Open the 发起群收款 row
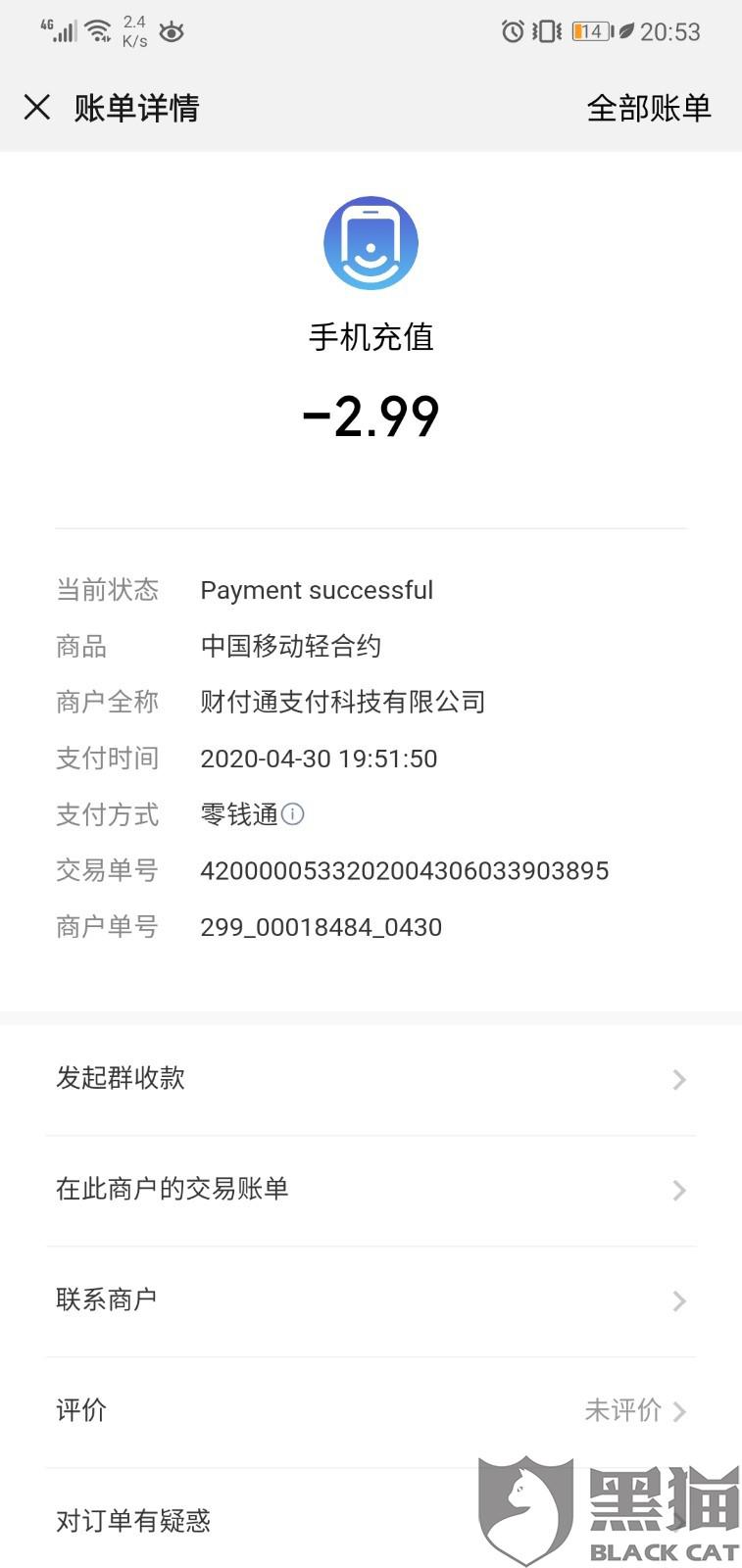This screenshot has width=742, height=1568. pos(371,1079)
